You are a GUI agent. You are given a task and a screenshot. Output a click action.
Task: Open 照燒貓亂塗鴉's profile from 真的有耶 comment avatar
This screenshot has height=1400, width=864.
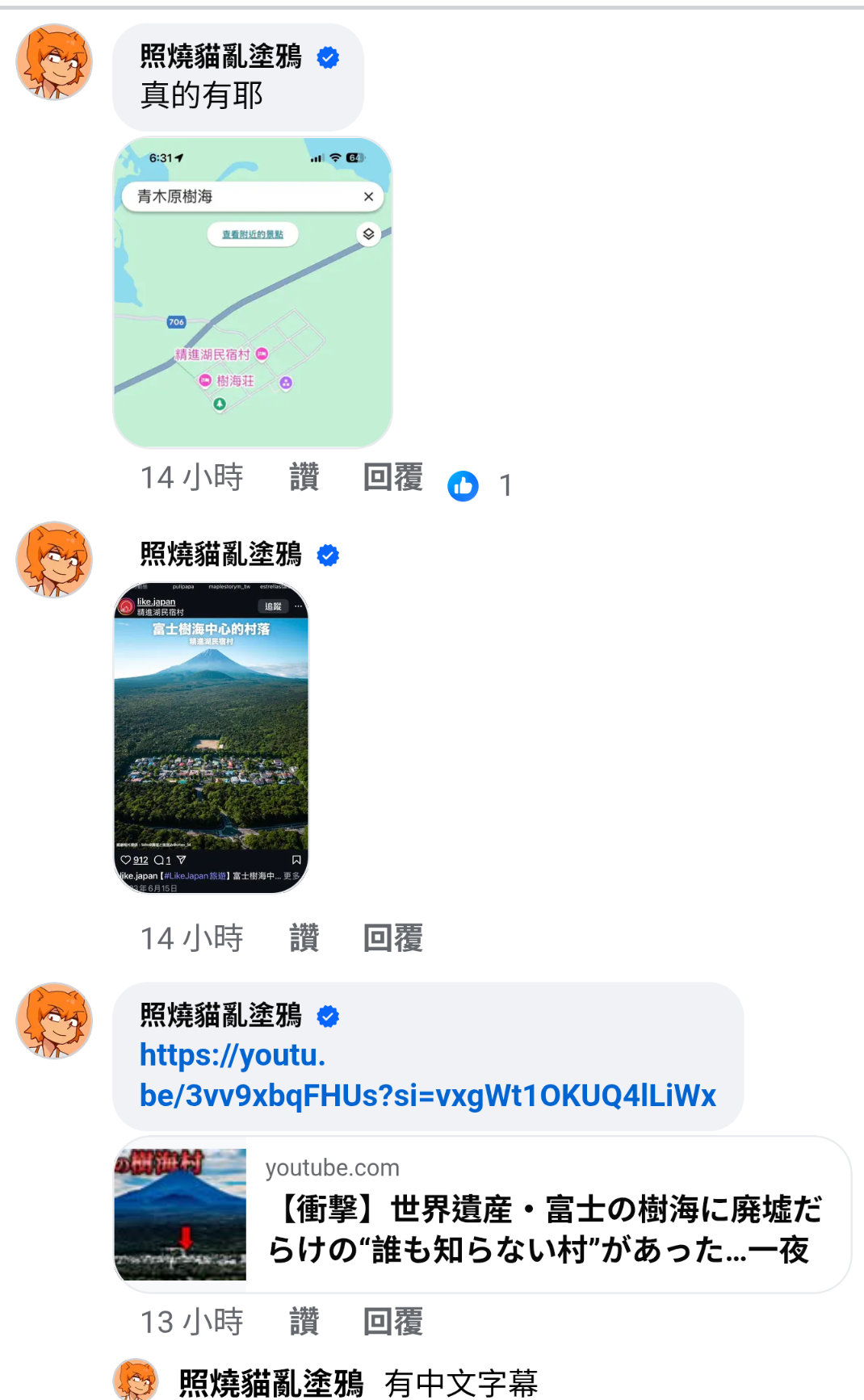pyautogui.click(x=54, y=62)
